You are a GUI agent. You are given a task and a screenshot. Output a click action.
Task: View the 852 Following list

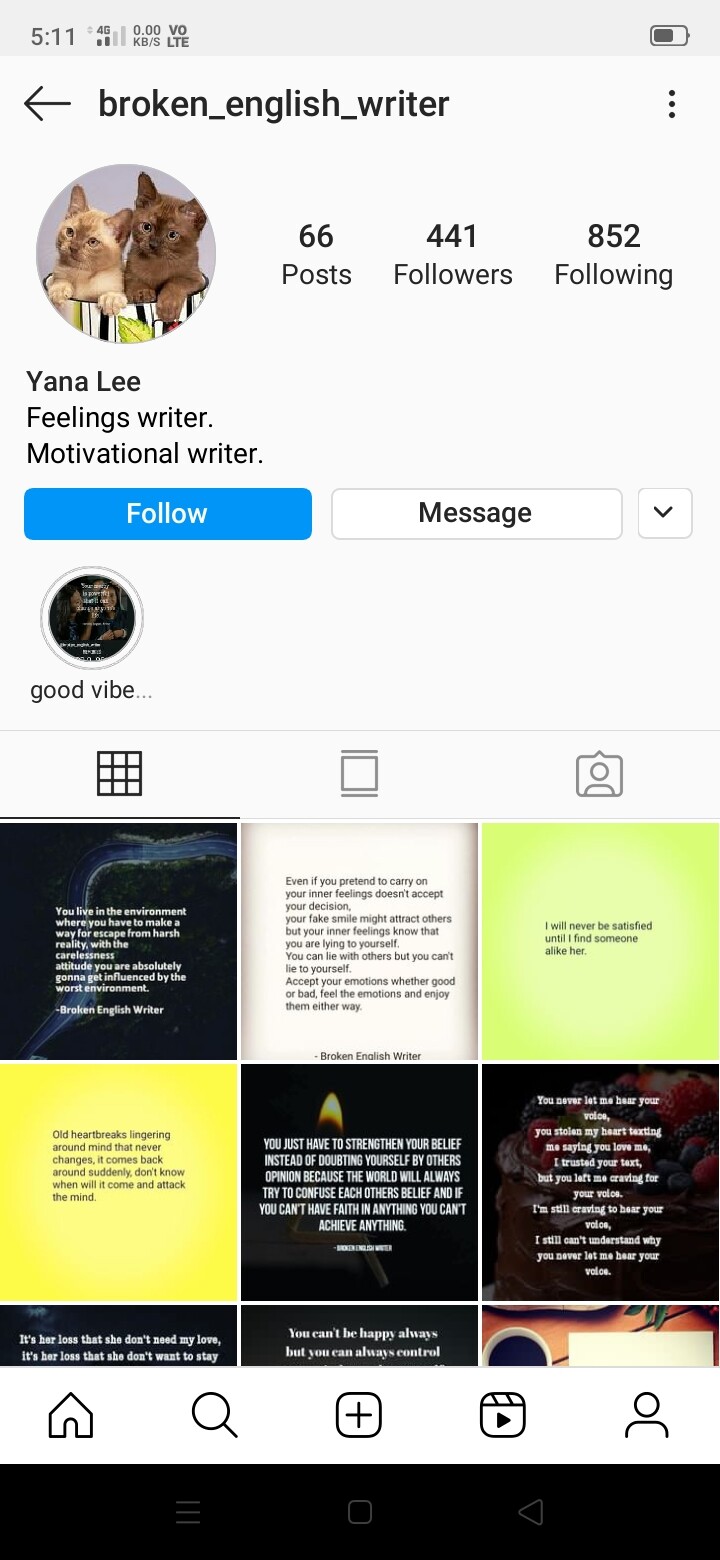point(613,254)
